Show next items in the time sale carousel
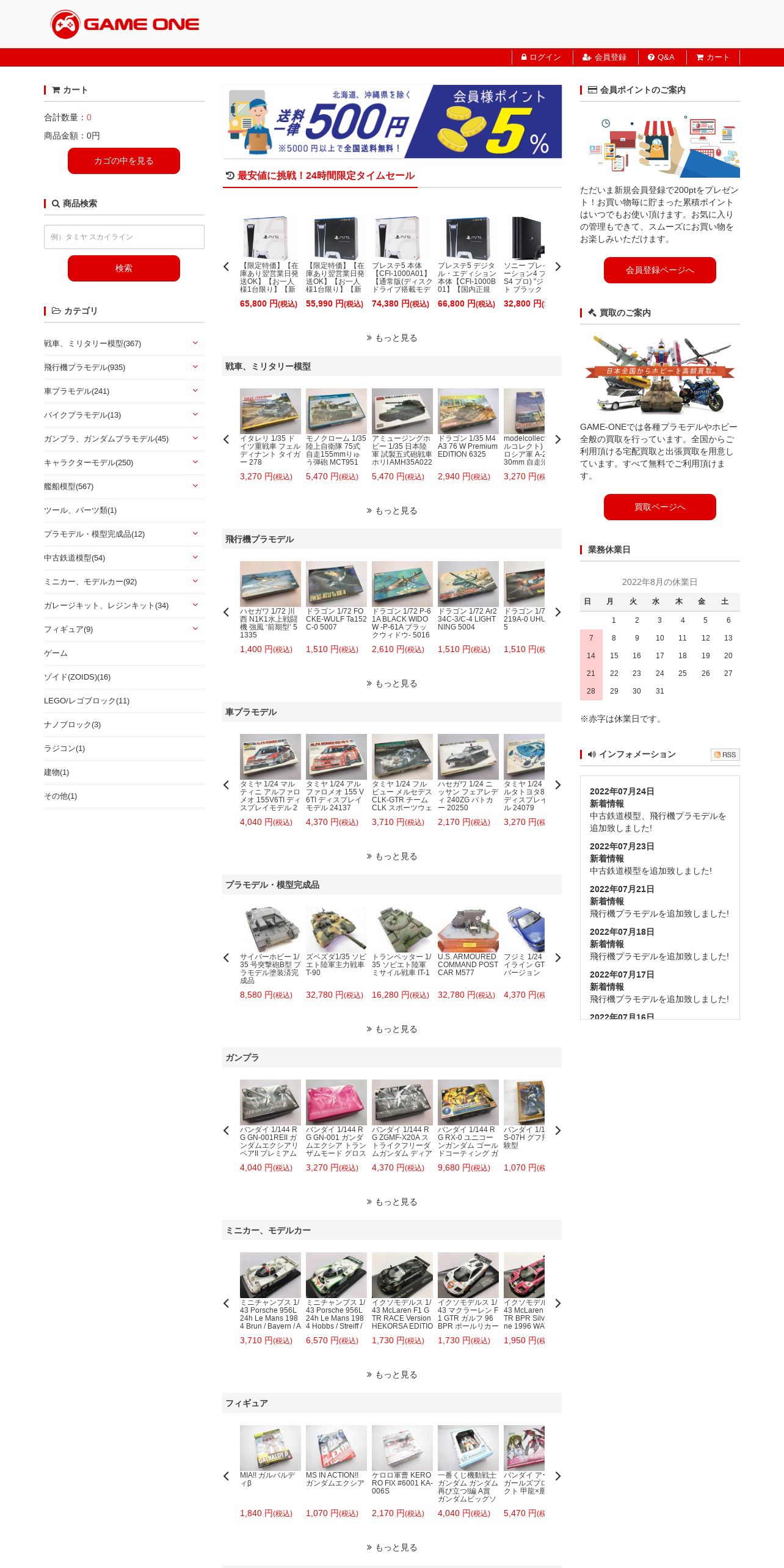The image size is (784, 1568). [557, 267]
